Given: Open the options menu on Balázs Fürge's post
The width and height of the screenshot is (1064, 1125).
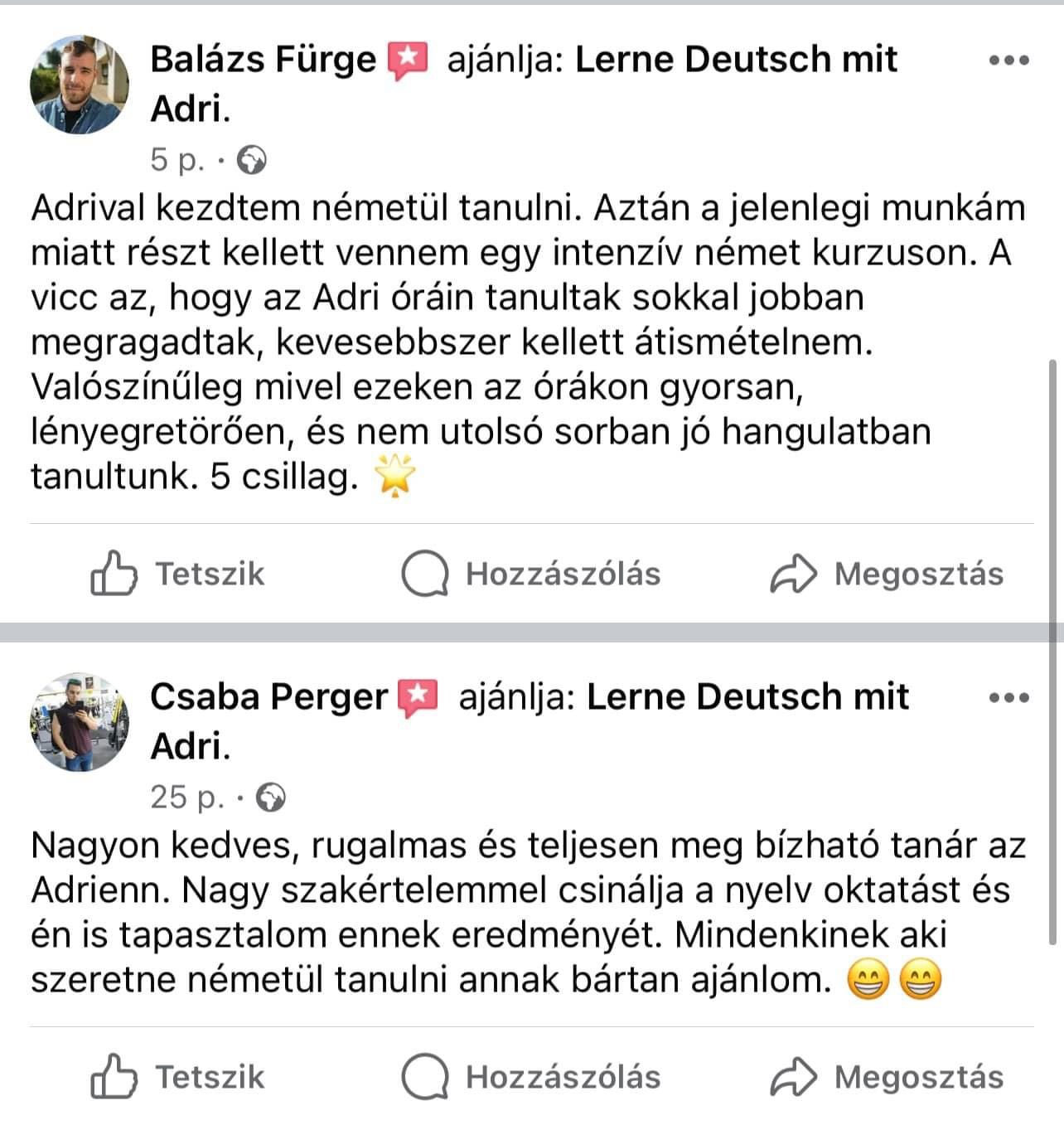Looking at the screenshot, I should pos(1009,61).
